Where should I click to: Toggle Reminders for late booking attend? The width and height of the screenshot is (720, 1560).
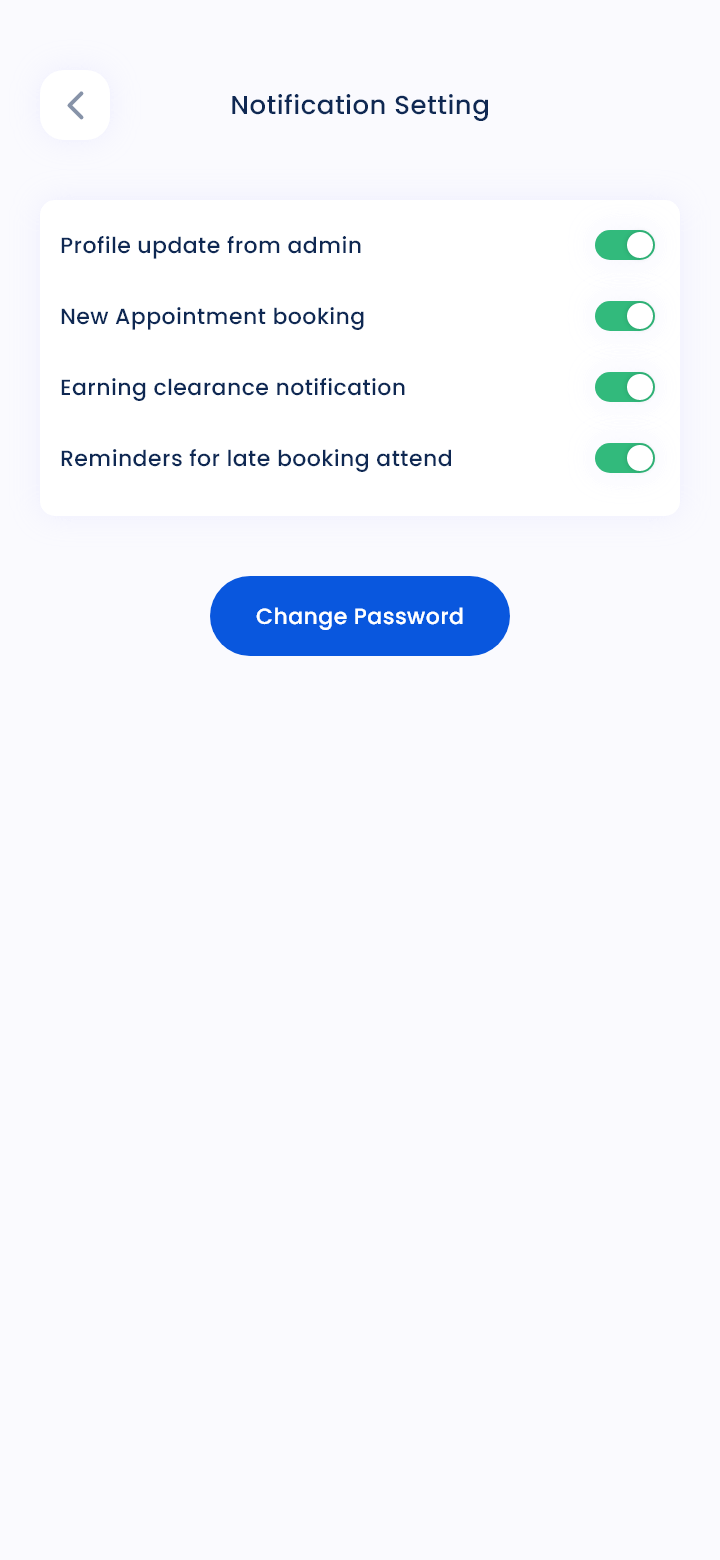point(625,458)
